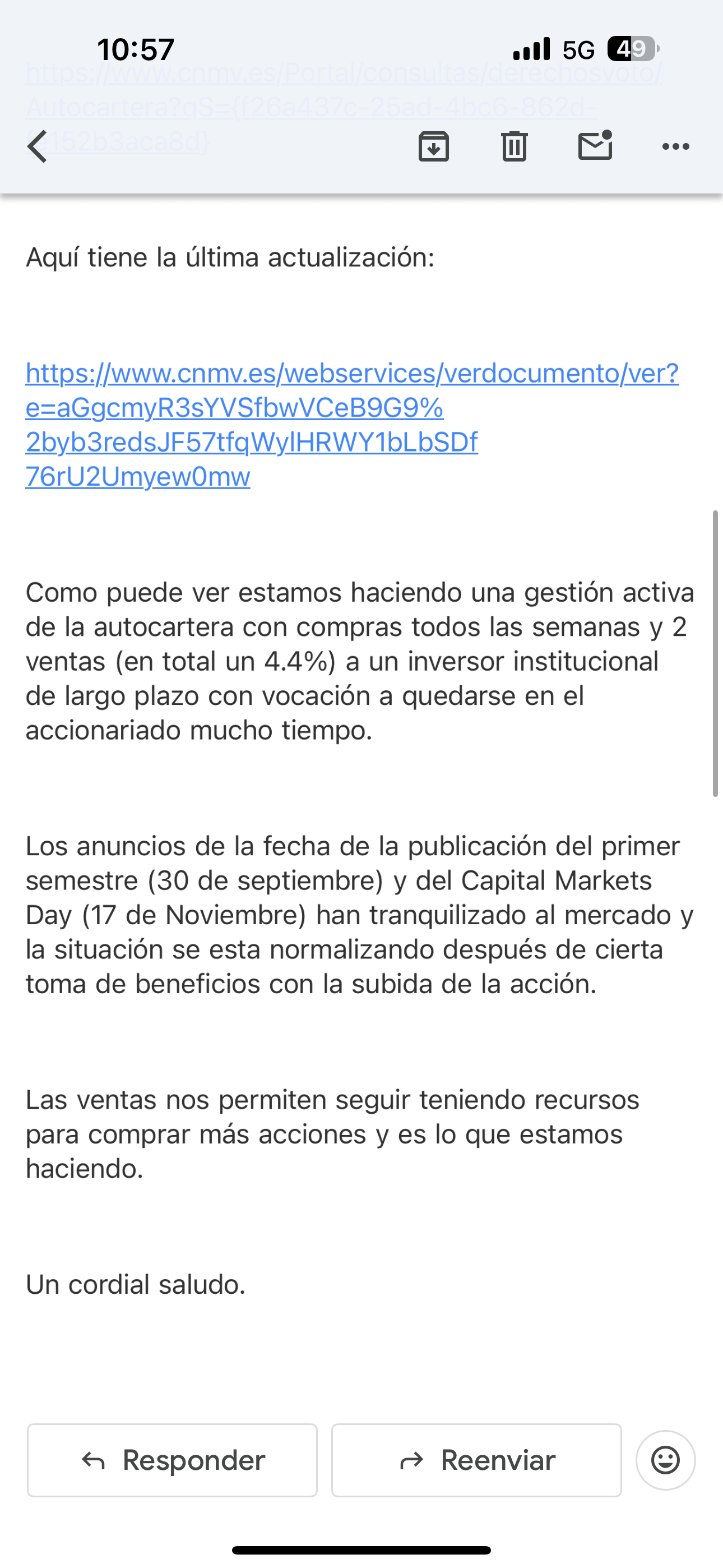Open the three-dot overflow menu
The image size is (723, 1568).
click(675, 146)
